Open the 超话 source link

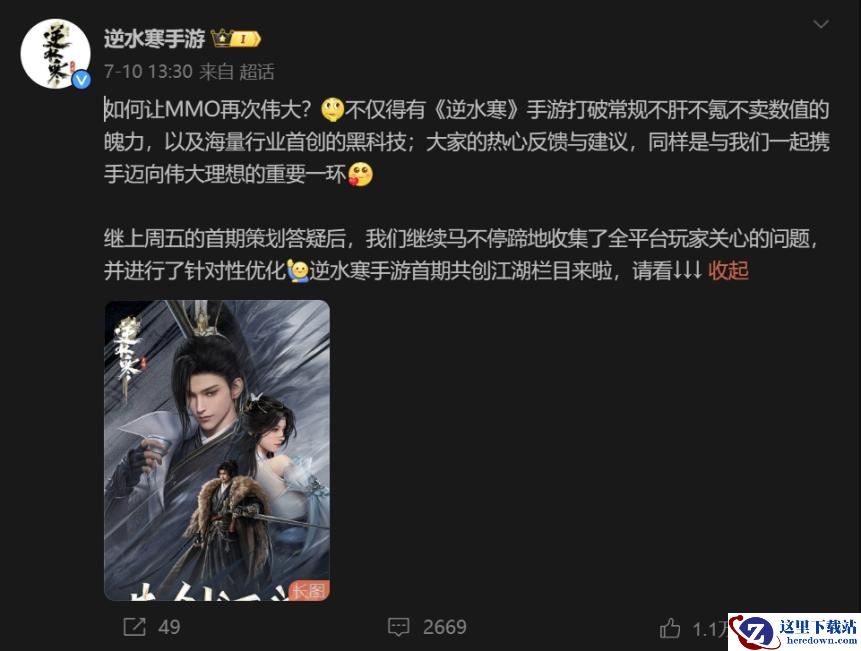257,72
